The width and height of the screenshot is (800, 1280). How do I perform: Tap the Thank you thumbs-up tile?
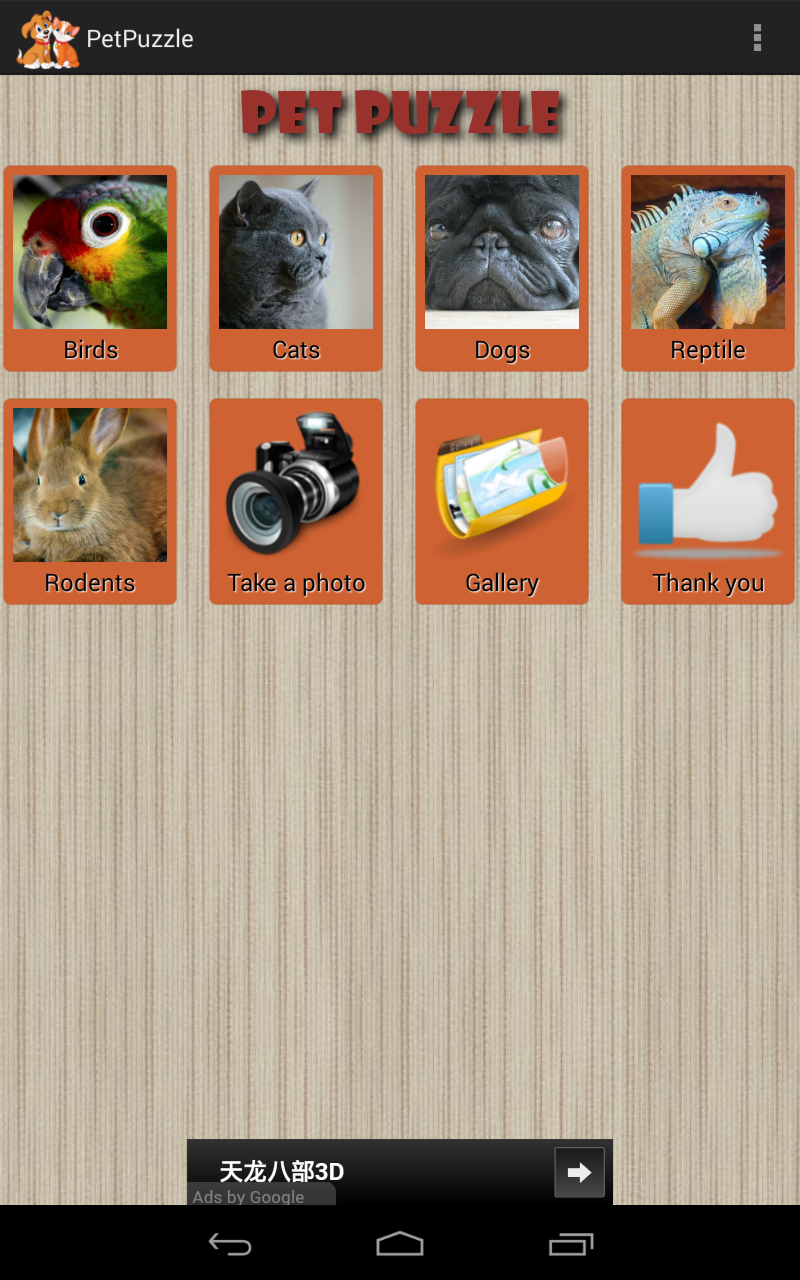[707, 502]
